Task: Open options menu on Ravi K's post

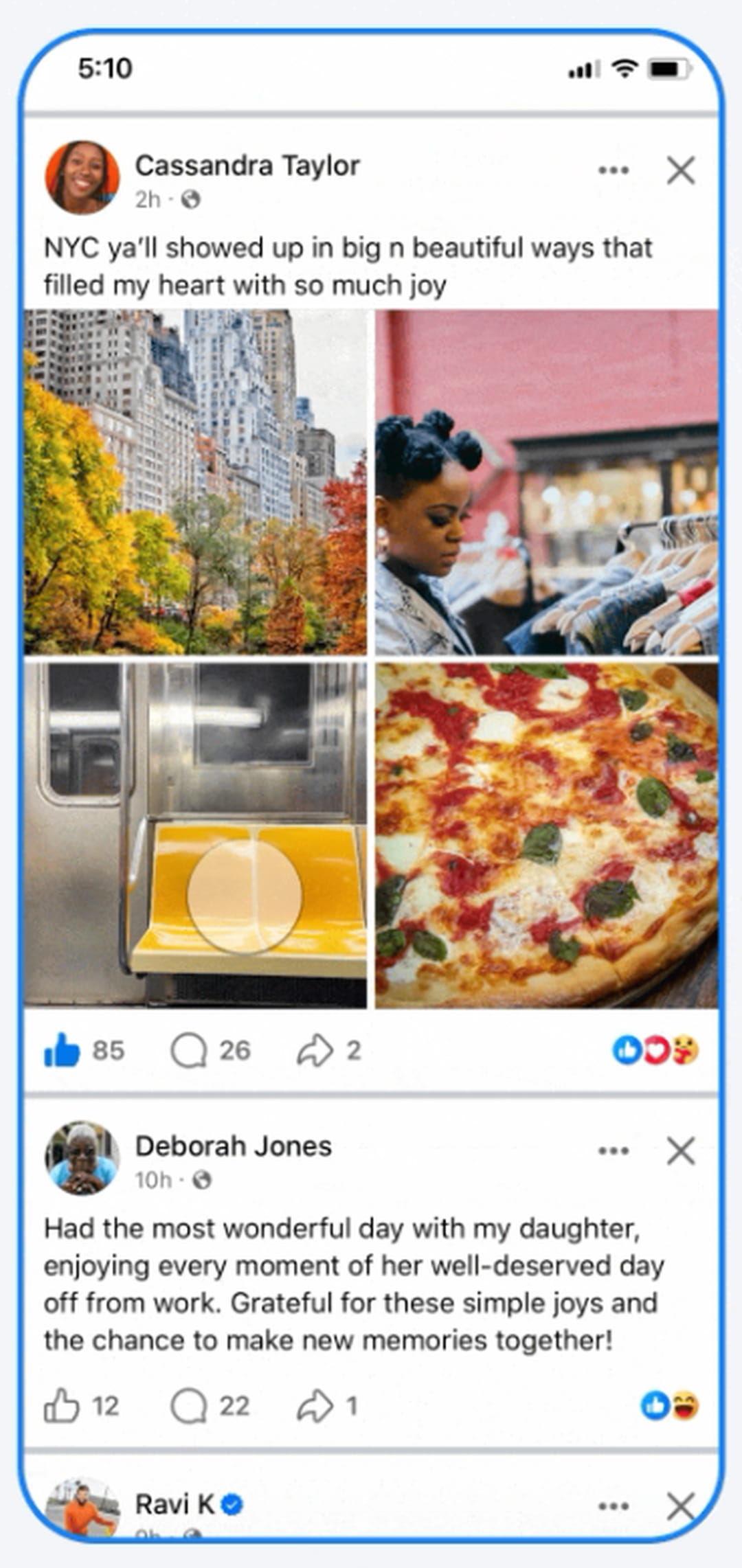Action: pos(613,1505)
